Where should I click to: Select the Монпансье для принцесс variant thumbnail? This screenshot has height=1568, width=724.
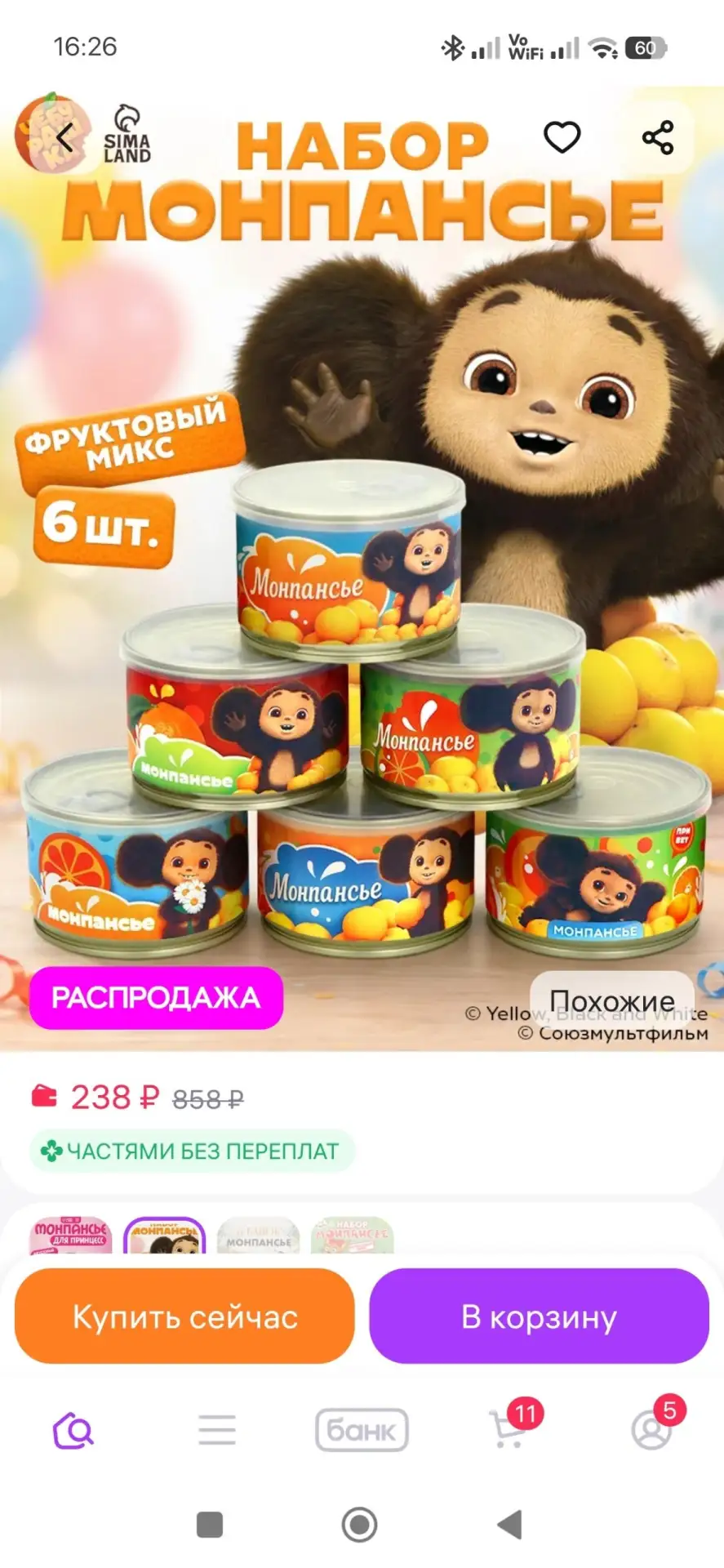[71, 1235]
